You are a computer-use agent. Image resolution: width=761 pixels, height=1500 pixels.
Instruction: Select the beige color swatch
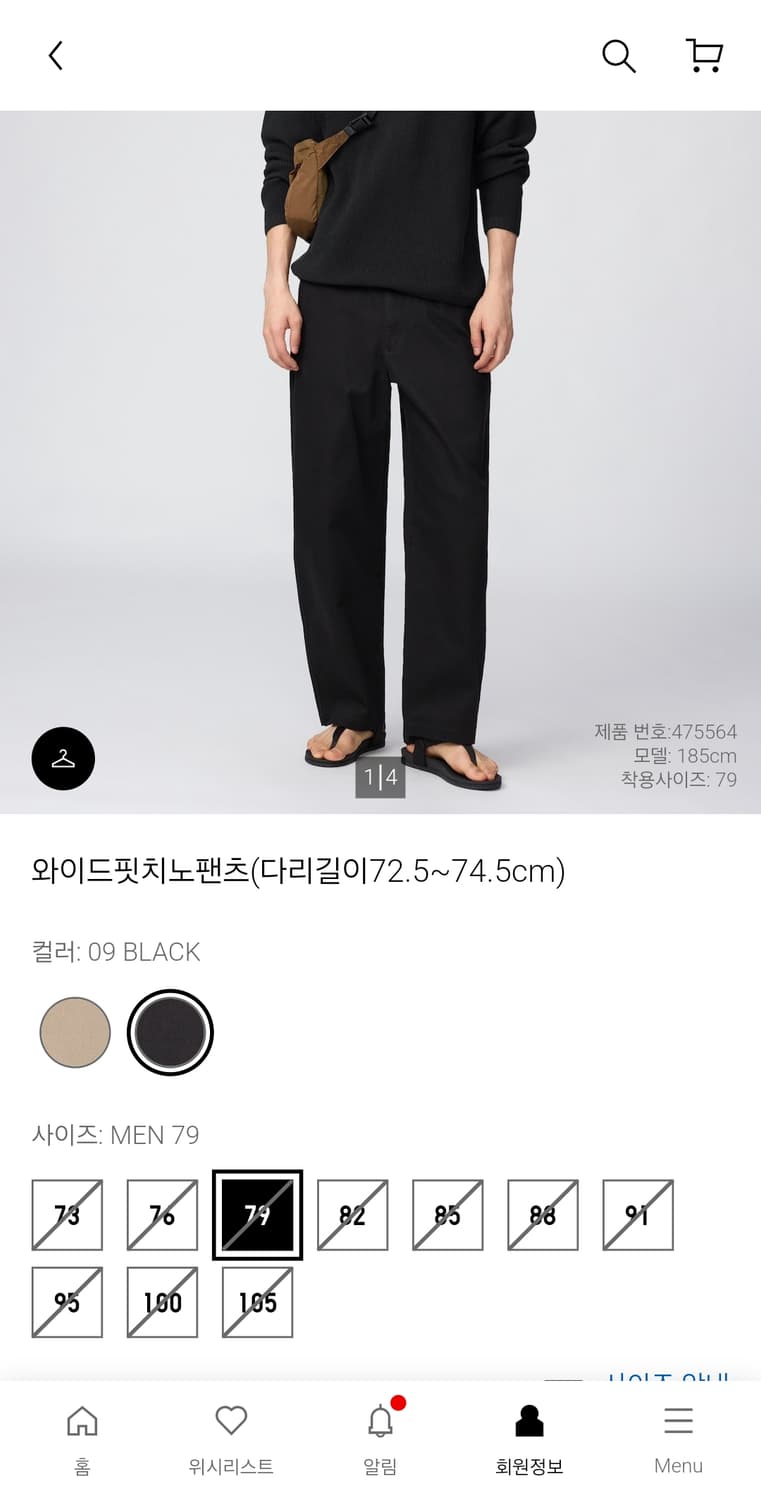point(74,1031)
